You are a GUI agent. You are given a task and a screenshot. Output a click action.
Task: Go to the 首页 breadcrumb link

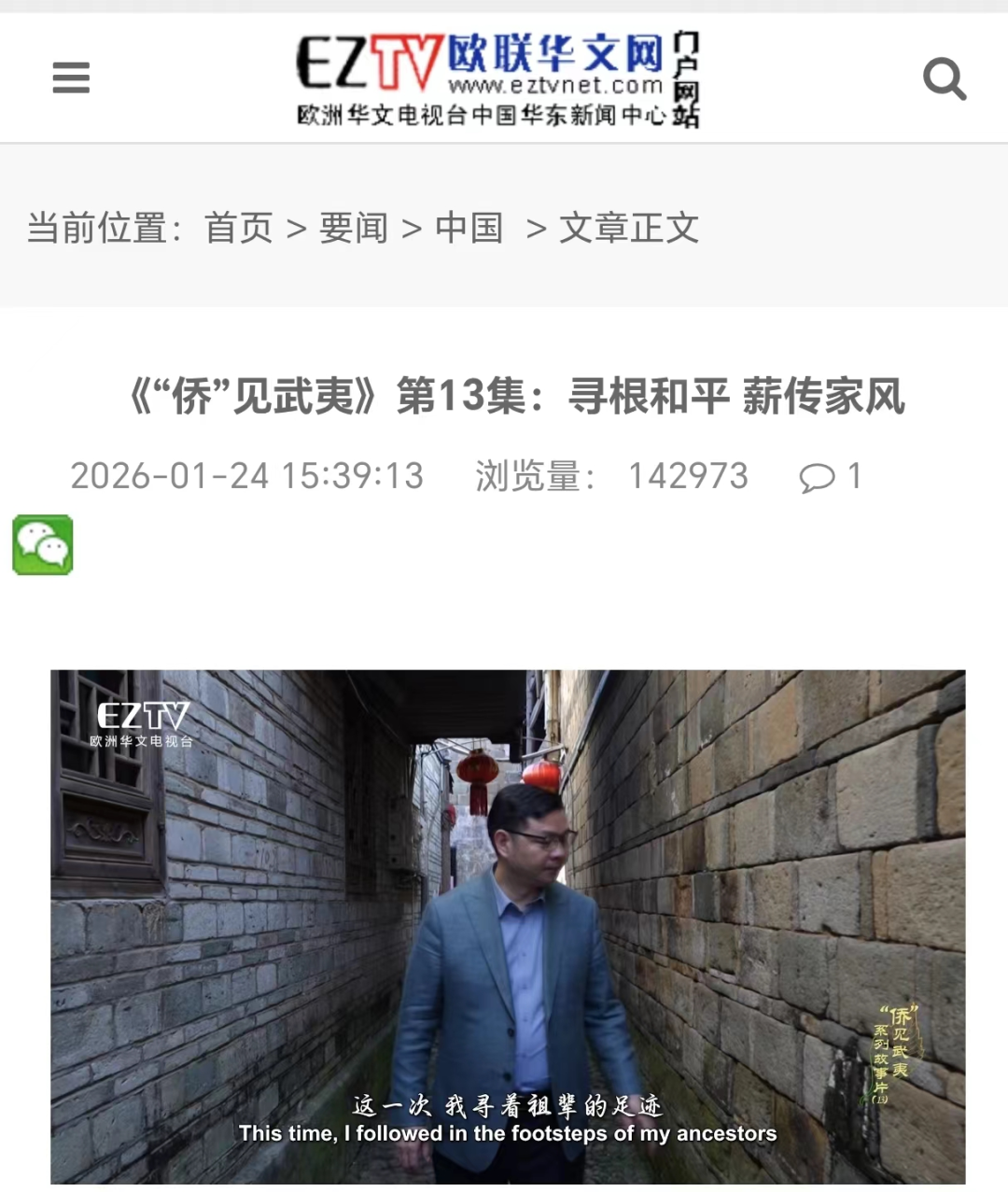239,228
